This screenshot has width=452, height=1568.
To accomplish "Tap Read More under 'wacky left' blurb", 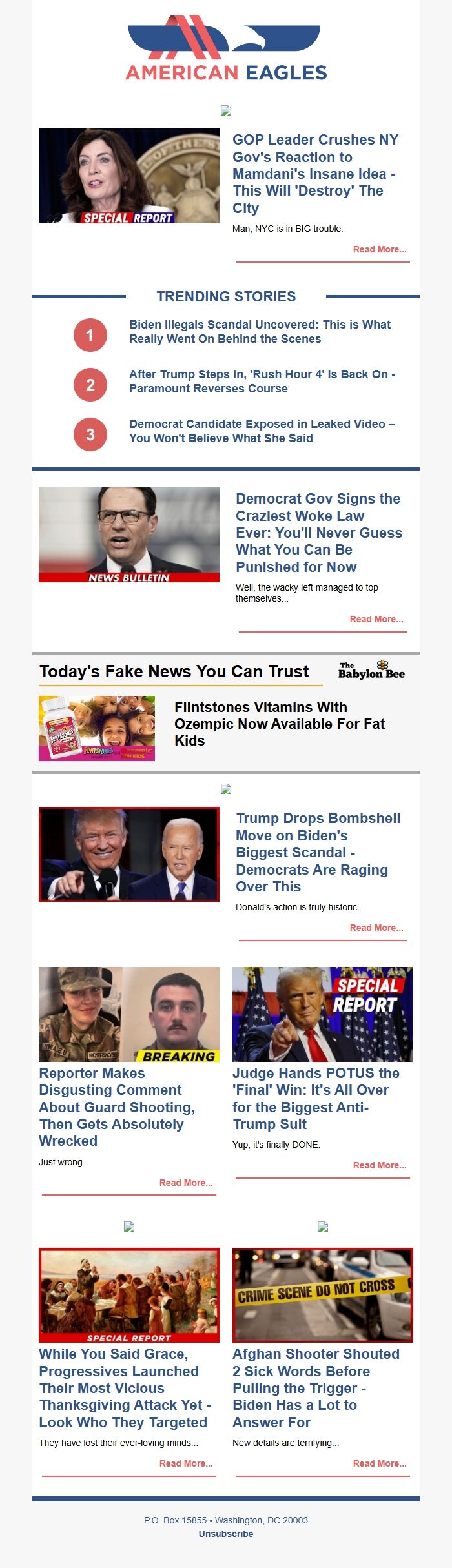I will click(x=376, y=619).
